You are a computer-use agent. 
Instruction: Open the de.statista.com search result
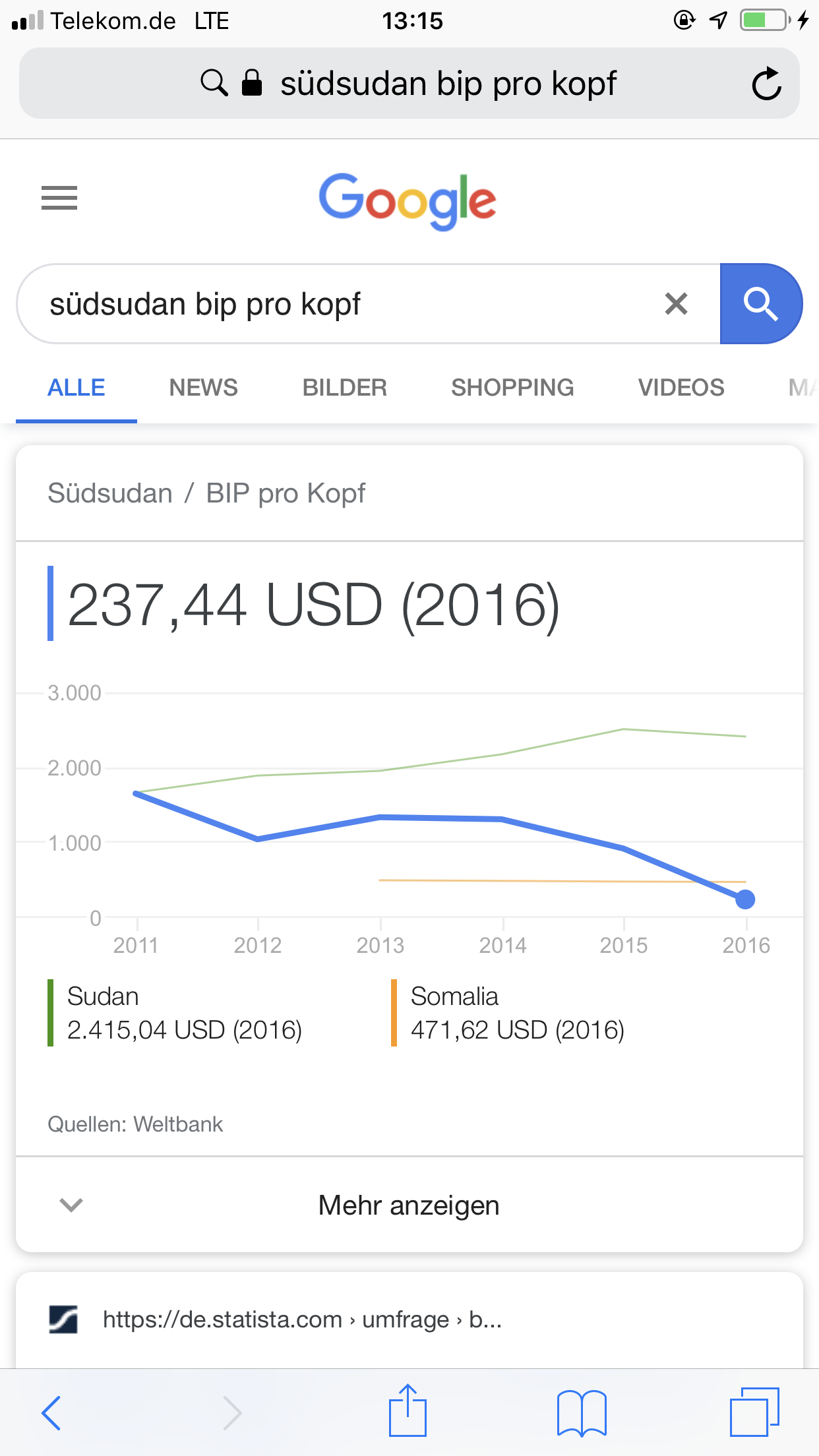[x=302, y=1319]
